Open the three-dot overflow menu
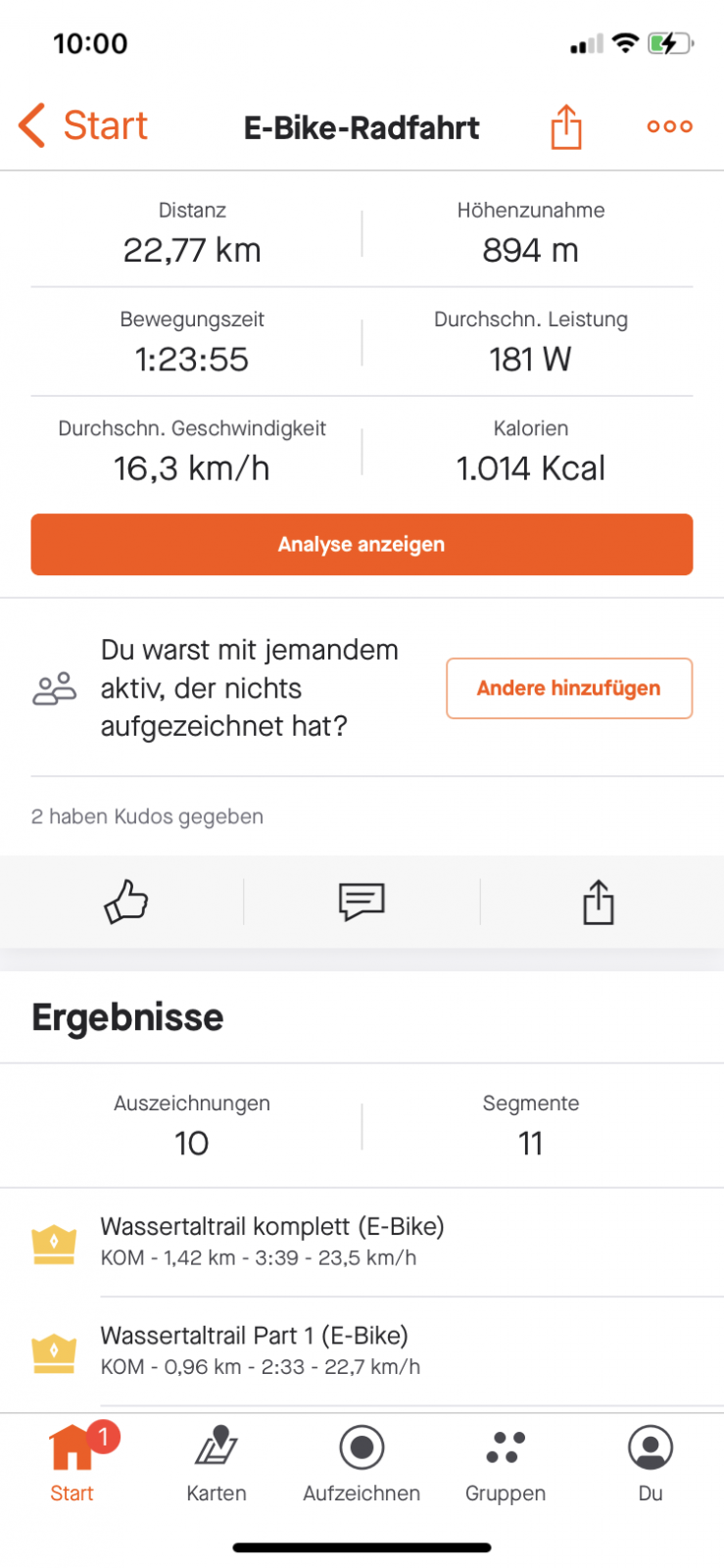 pos(670,126)
